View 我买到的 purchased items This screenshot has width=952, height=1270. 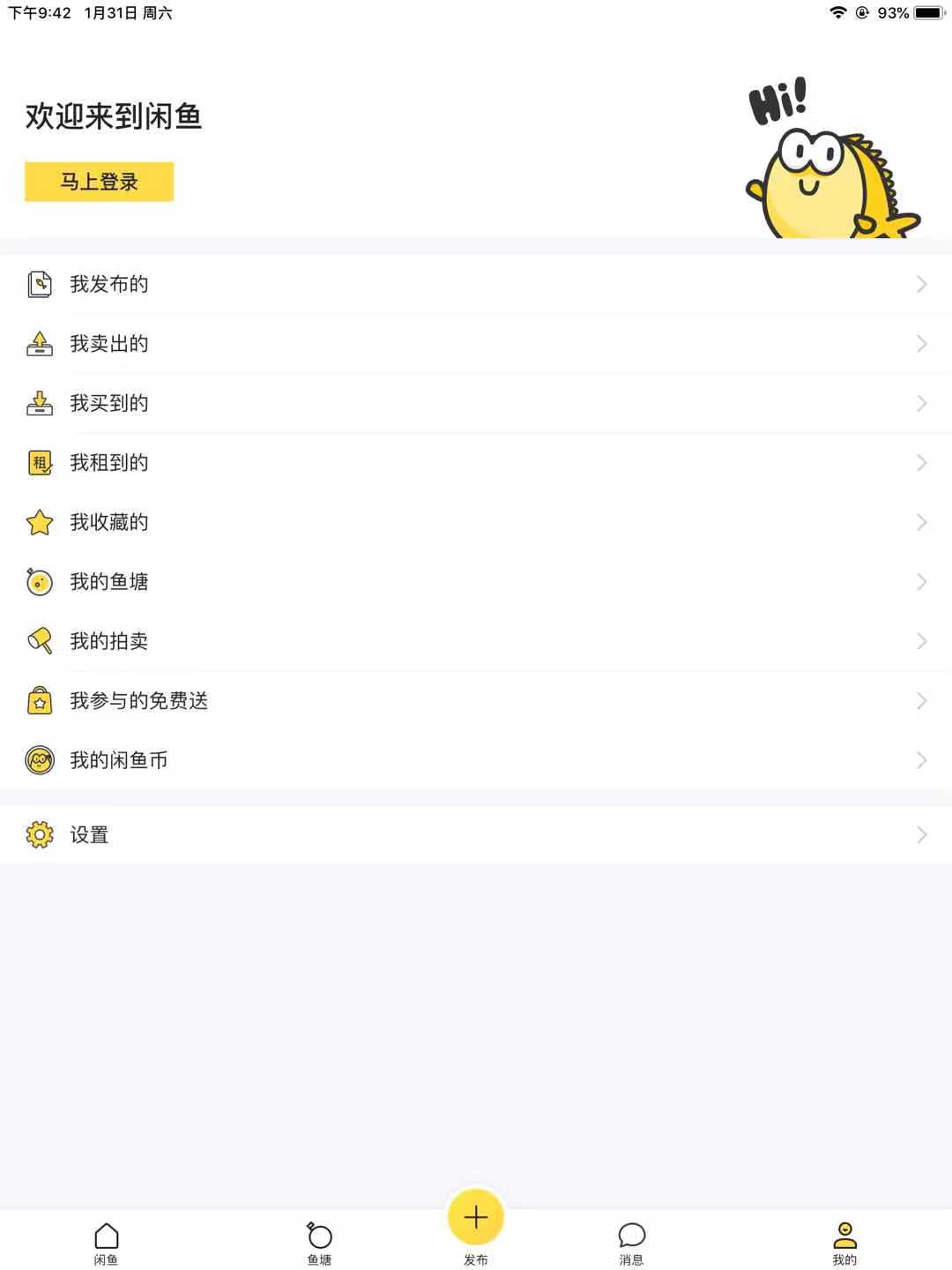[x=109, y=403]
